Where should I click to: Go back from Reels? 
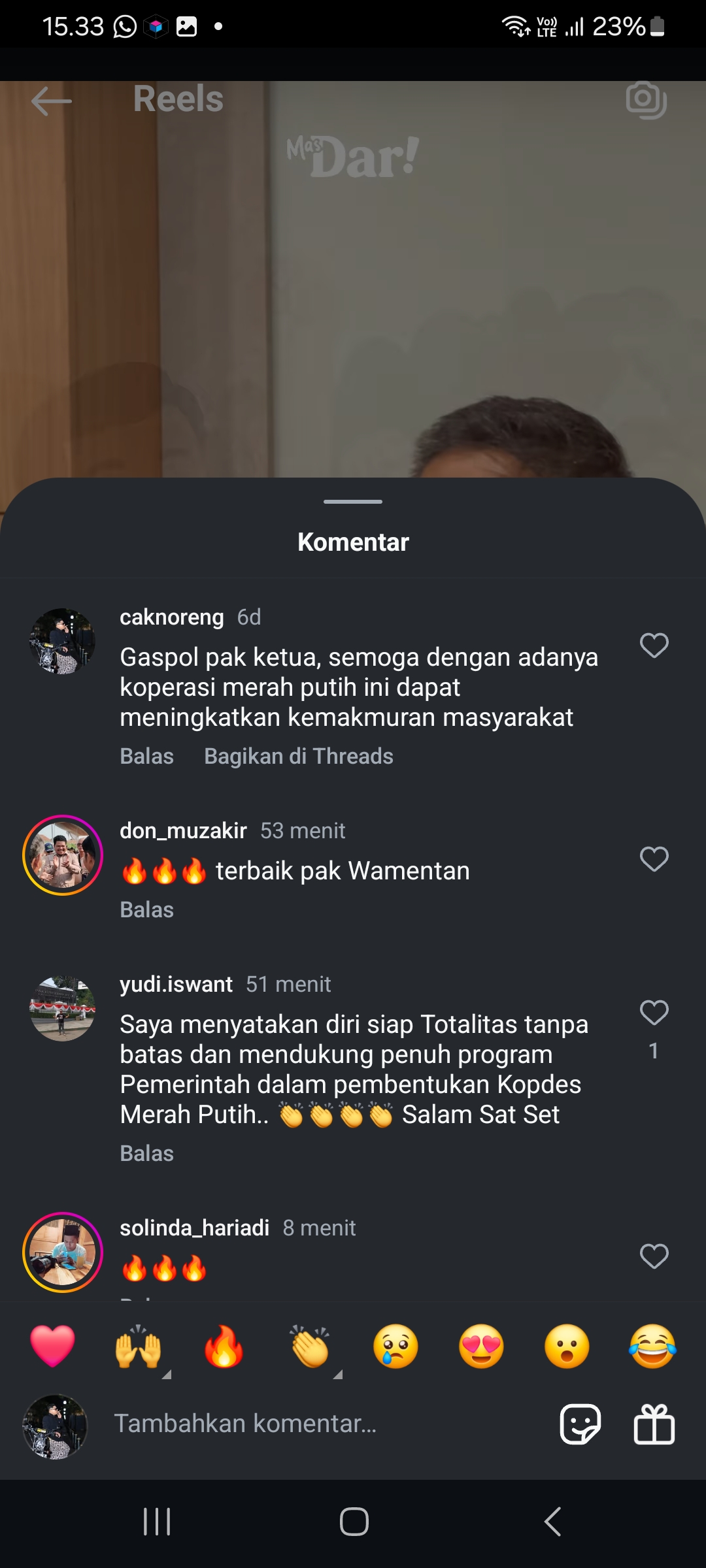point(52,101)
